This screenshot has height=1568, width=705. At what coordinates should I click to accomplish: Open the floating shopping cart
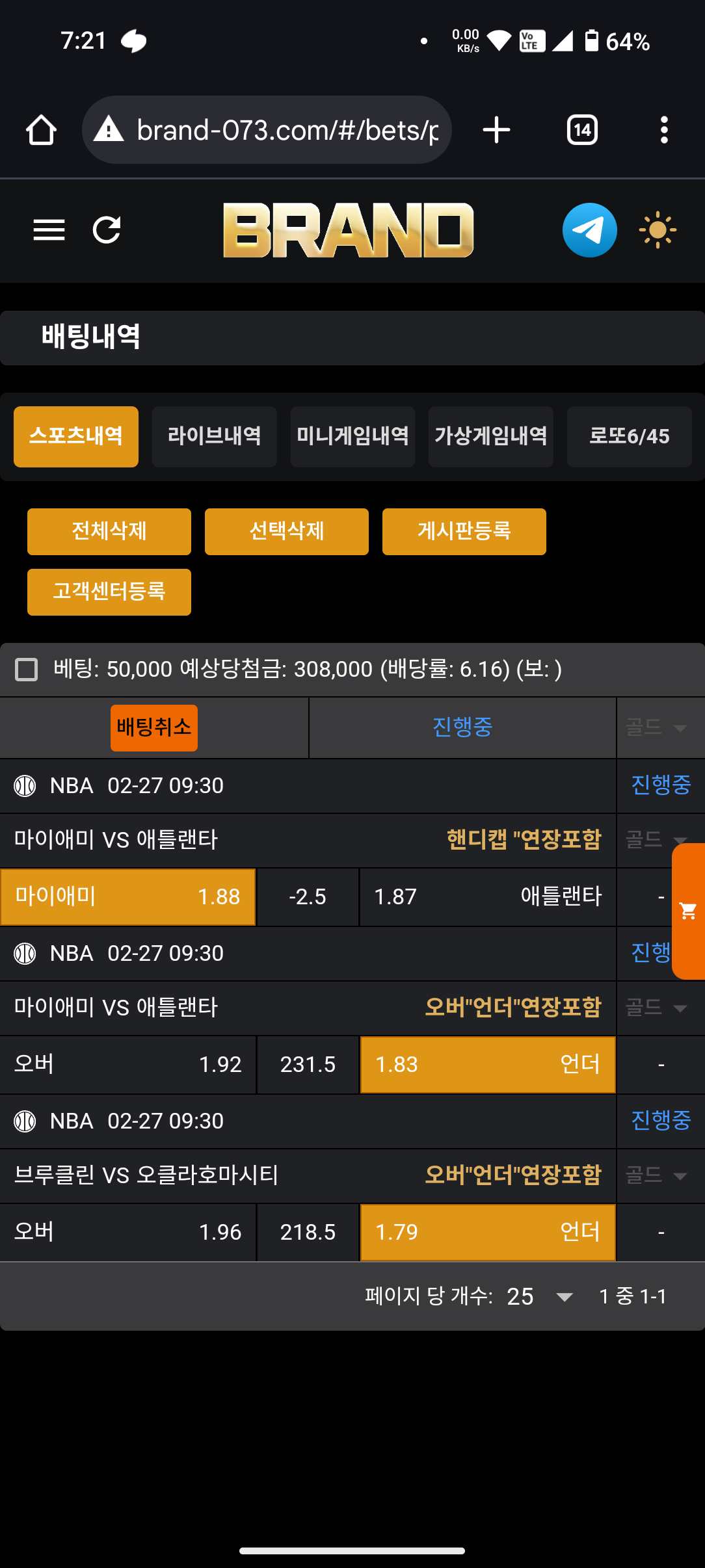tap(688, 911)
